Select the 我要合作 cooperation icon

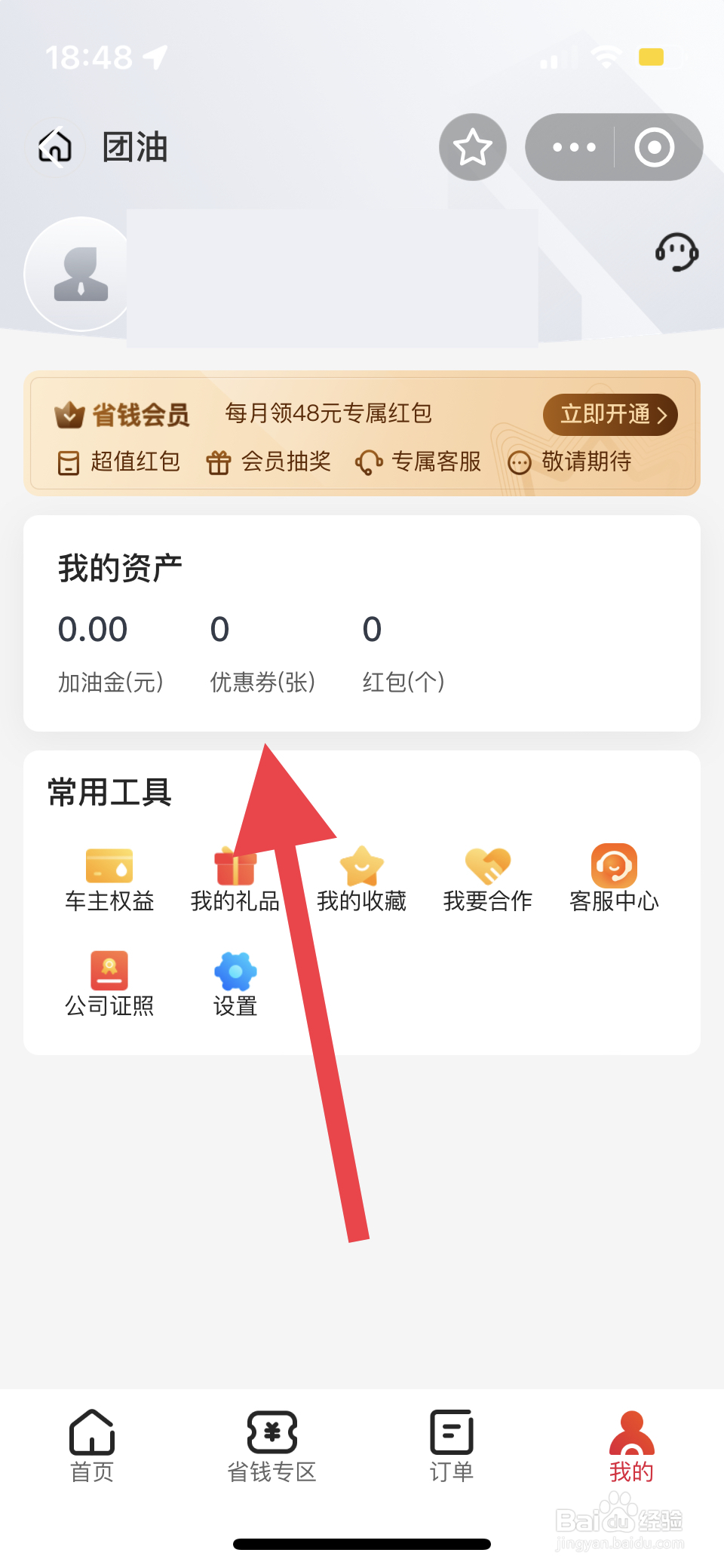(x=487, y=866)
